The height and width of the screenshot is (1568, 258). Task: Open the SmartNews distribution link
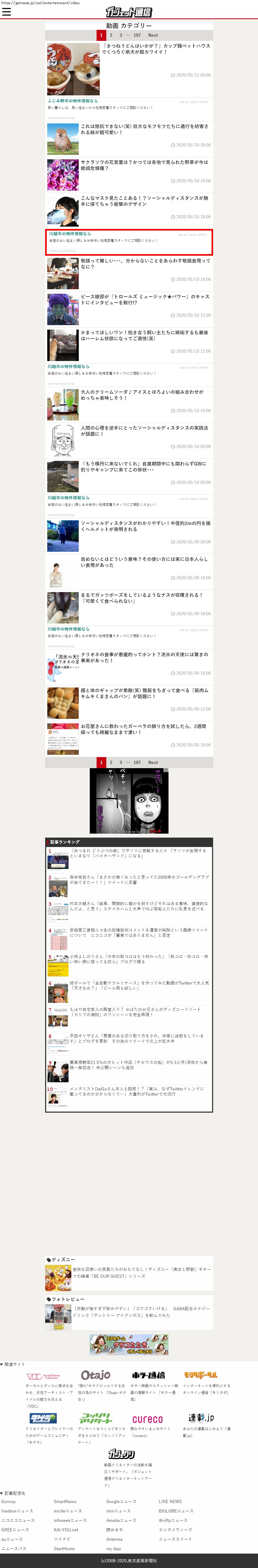tap(65, 1502)
